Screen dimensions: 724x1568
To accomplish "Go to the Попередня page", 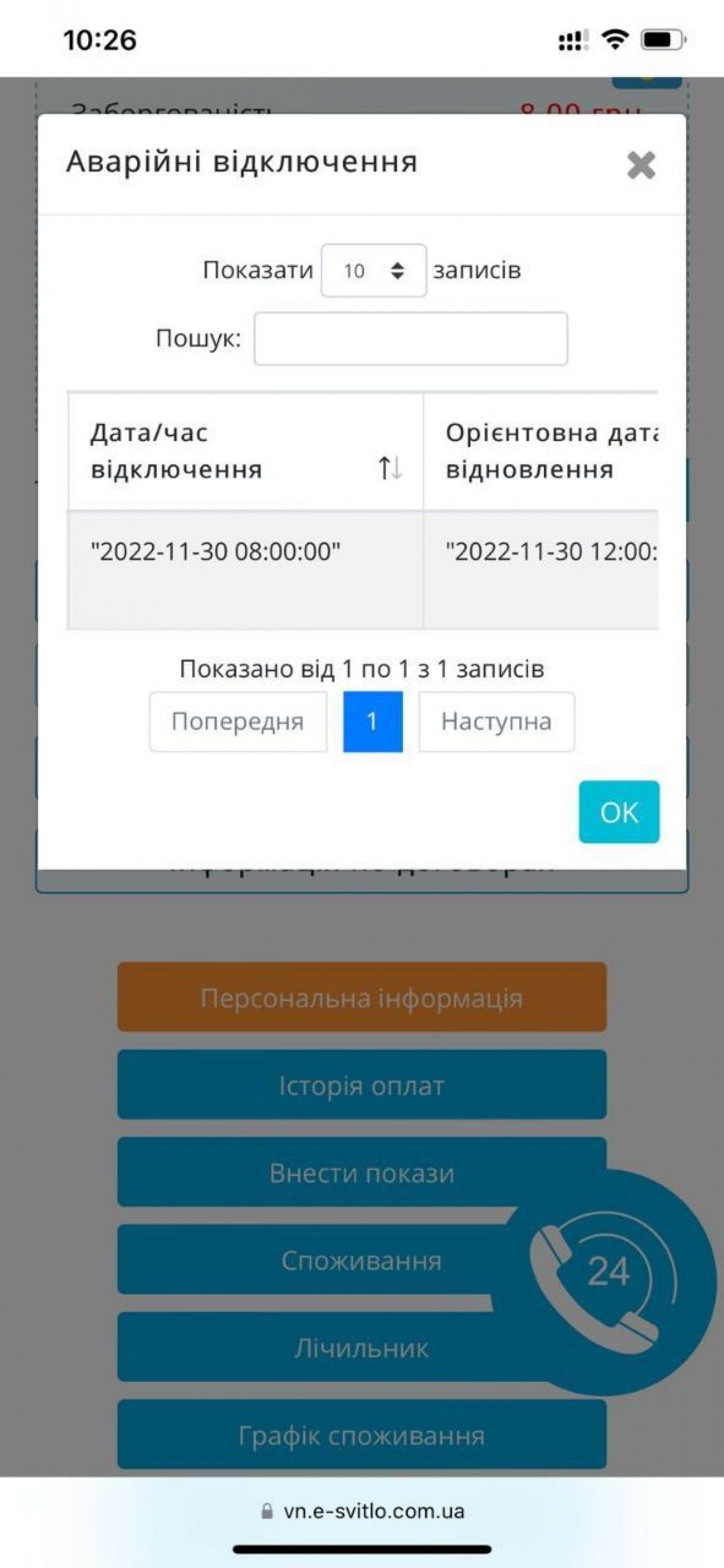I will pos(238,721).
